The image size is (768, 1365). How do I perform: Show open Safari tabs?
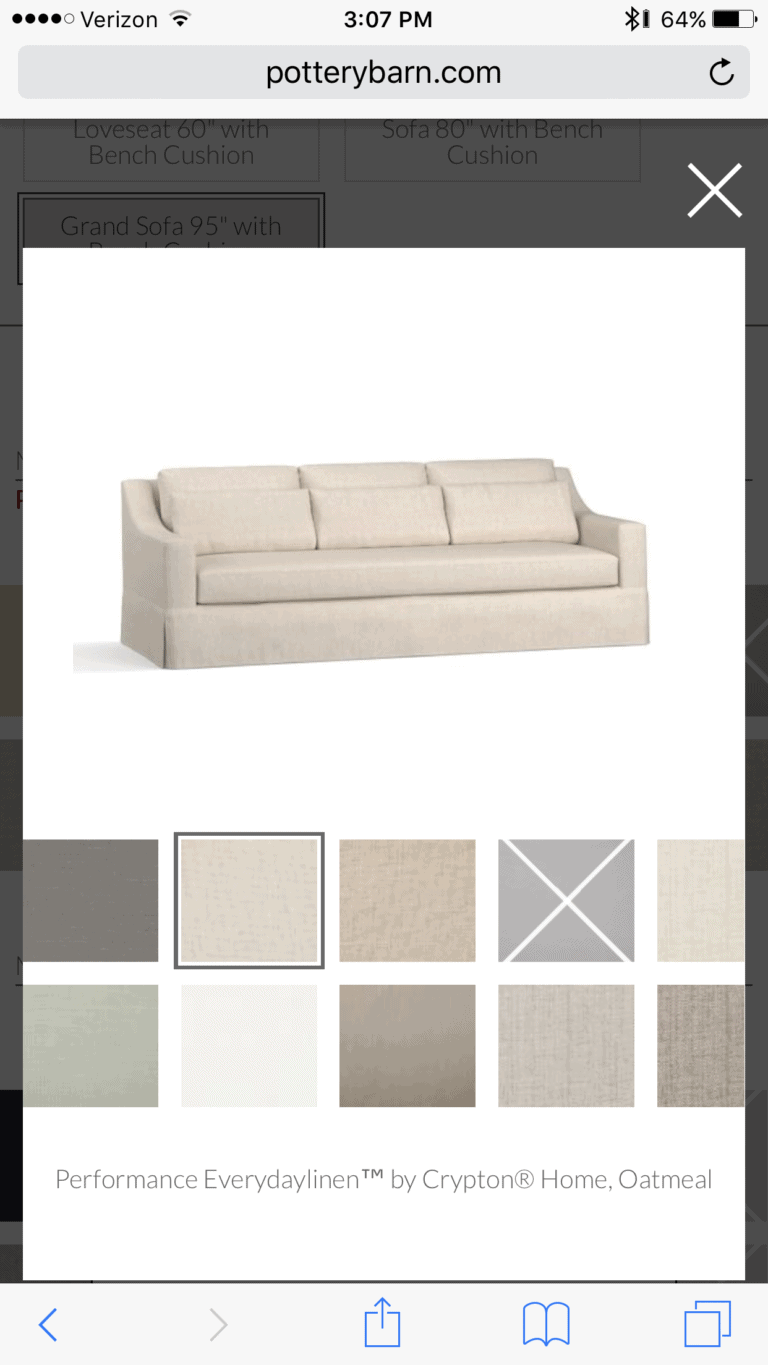[x=708, y=1324]
